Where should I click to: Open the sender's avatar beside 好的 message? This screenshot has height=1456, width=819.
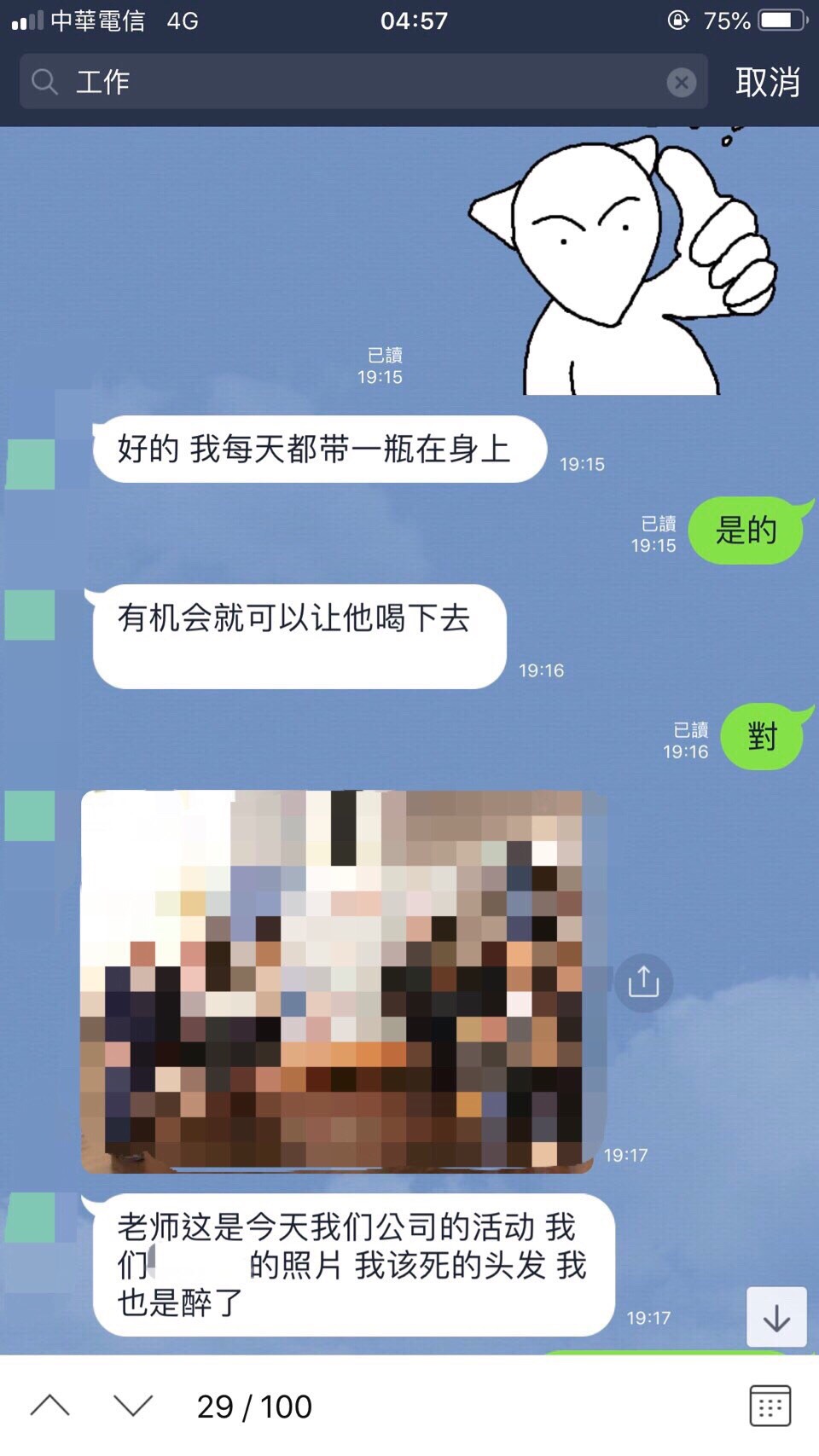pos(31,464)
